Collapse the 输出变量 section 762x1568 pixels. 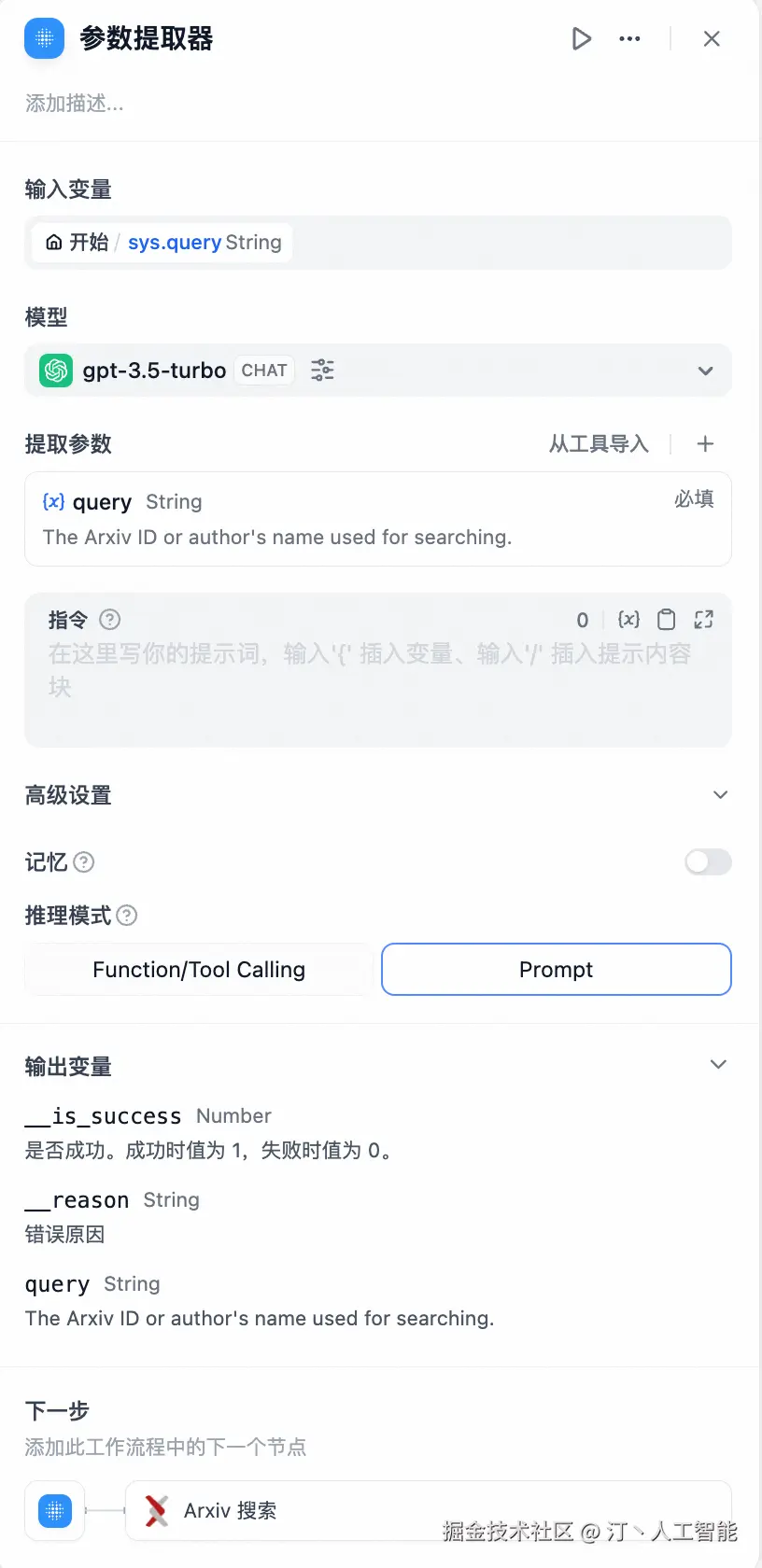point(717,1065)
